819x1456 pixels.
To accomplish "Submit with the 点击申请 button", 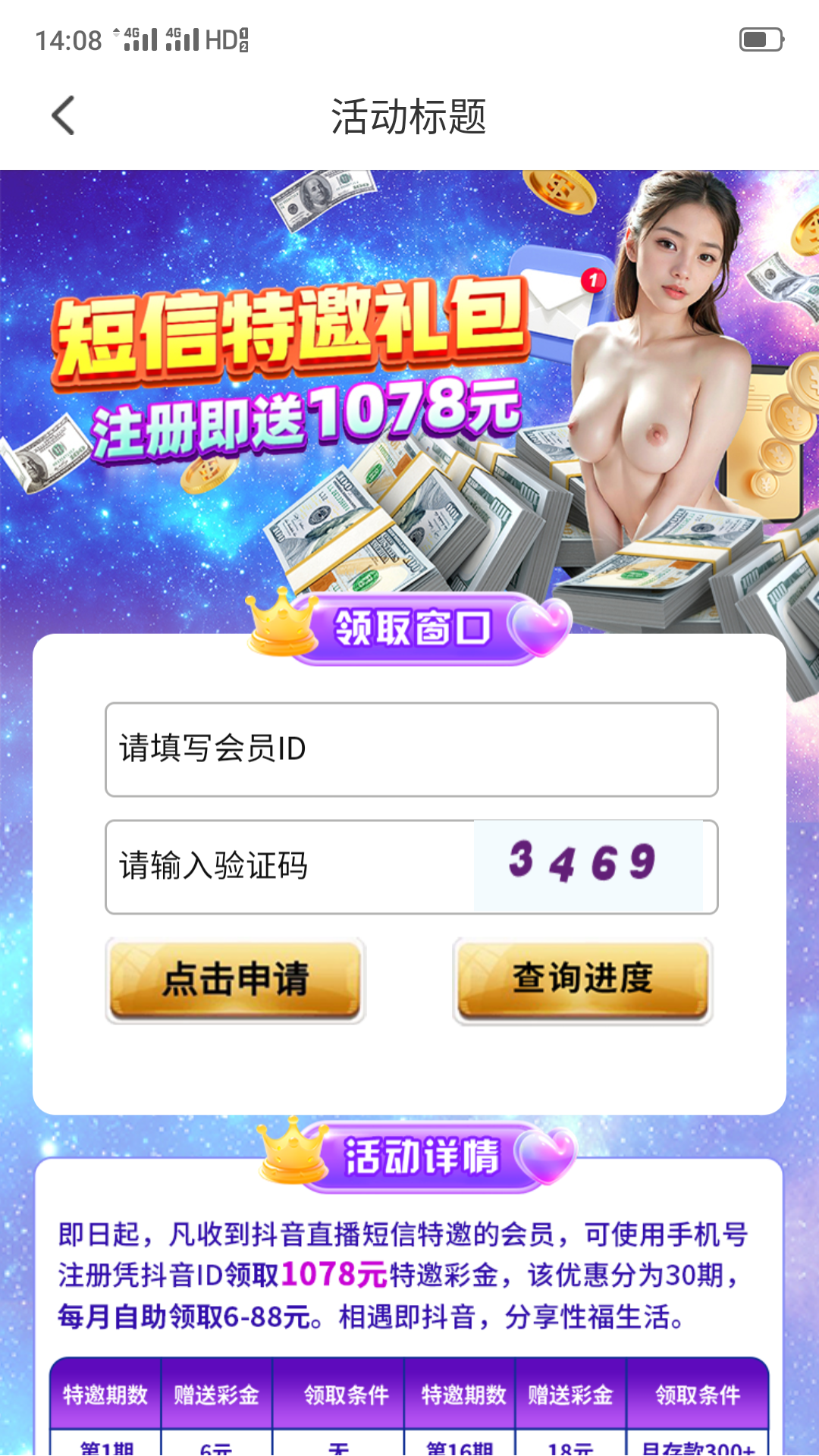I will tap(235, 979).
